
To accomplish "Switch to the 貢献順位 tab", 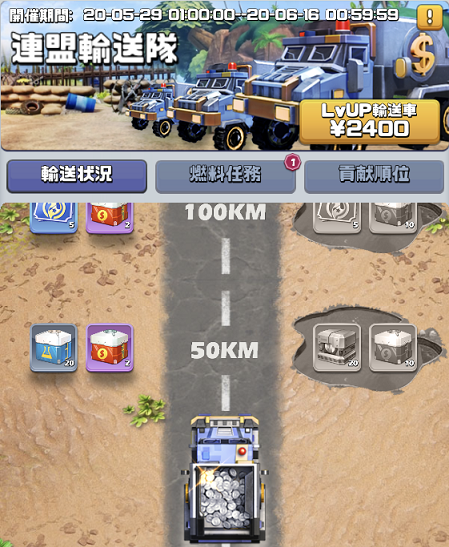I will coord(374,176).
